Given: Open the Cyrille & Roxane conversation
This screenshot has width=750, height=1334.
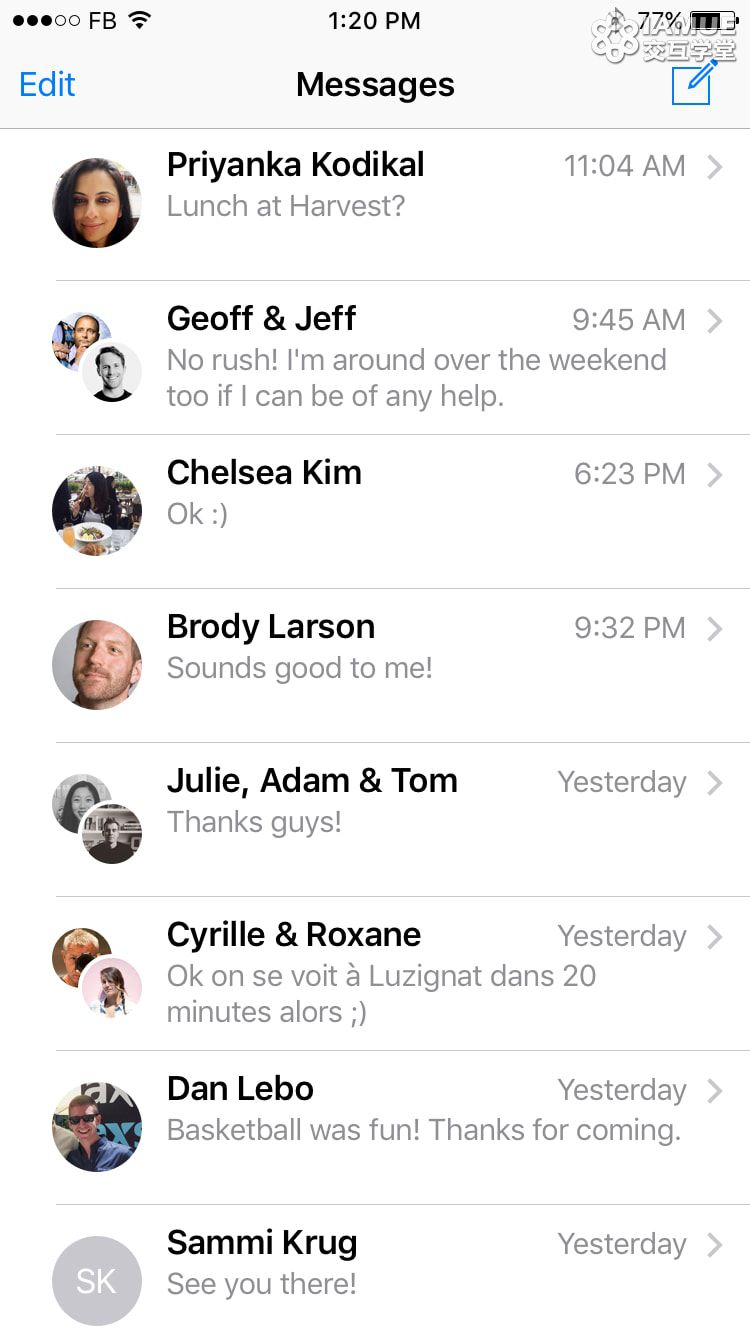Looking at the screenshot, I should point(375,974).
